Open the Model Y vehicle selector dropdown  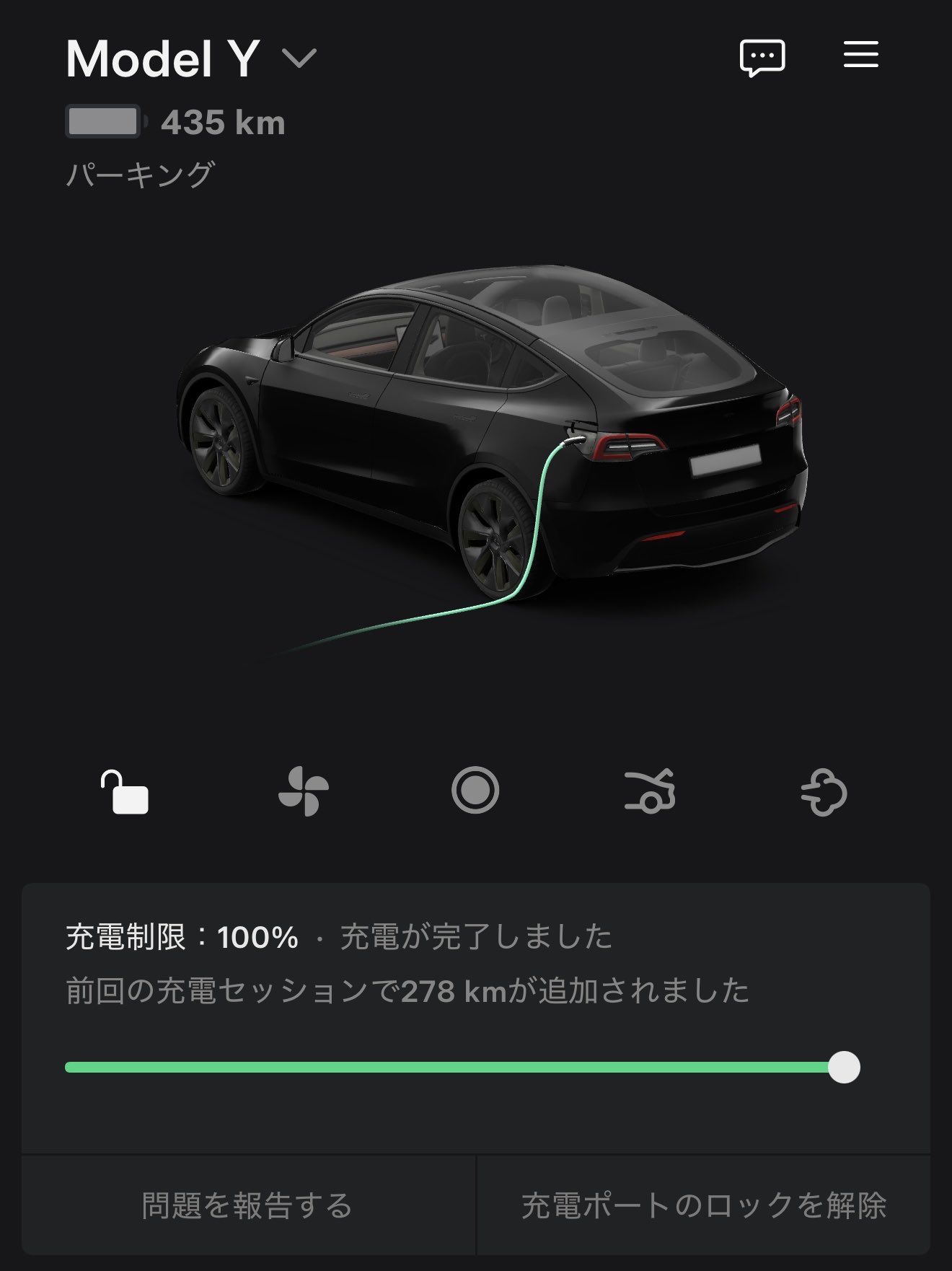pos(299,58)
